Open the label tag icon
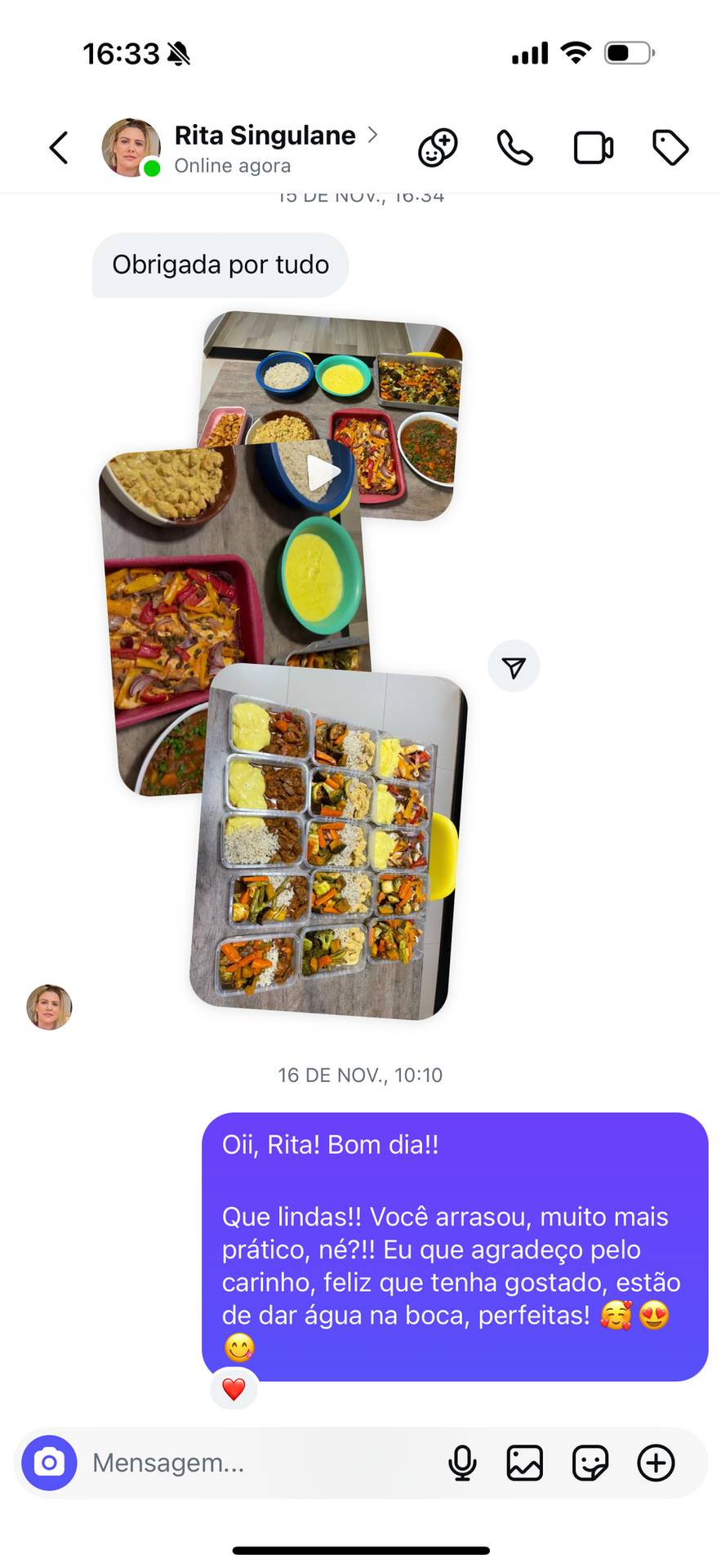Viewport: 721px width, 1568px height. pyautogui.click(x=670, y=148)
